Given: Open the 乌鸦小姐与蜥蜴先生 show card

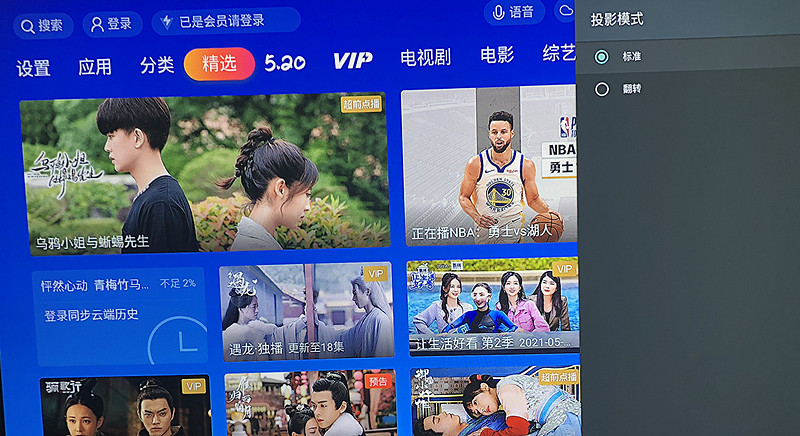Looking at the screenshot, I should click(204, 175).
